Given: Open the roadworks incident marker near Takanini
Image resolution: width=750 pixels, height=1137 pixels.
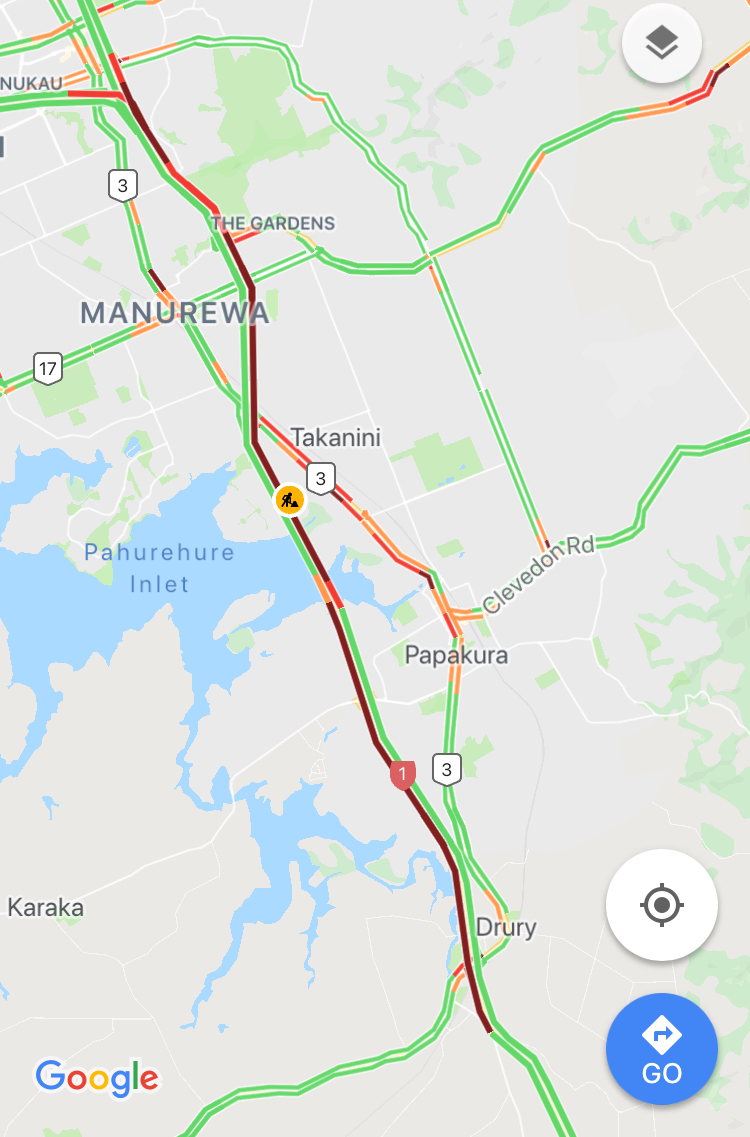Looking at the screenshot, I should pos(289,499).
